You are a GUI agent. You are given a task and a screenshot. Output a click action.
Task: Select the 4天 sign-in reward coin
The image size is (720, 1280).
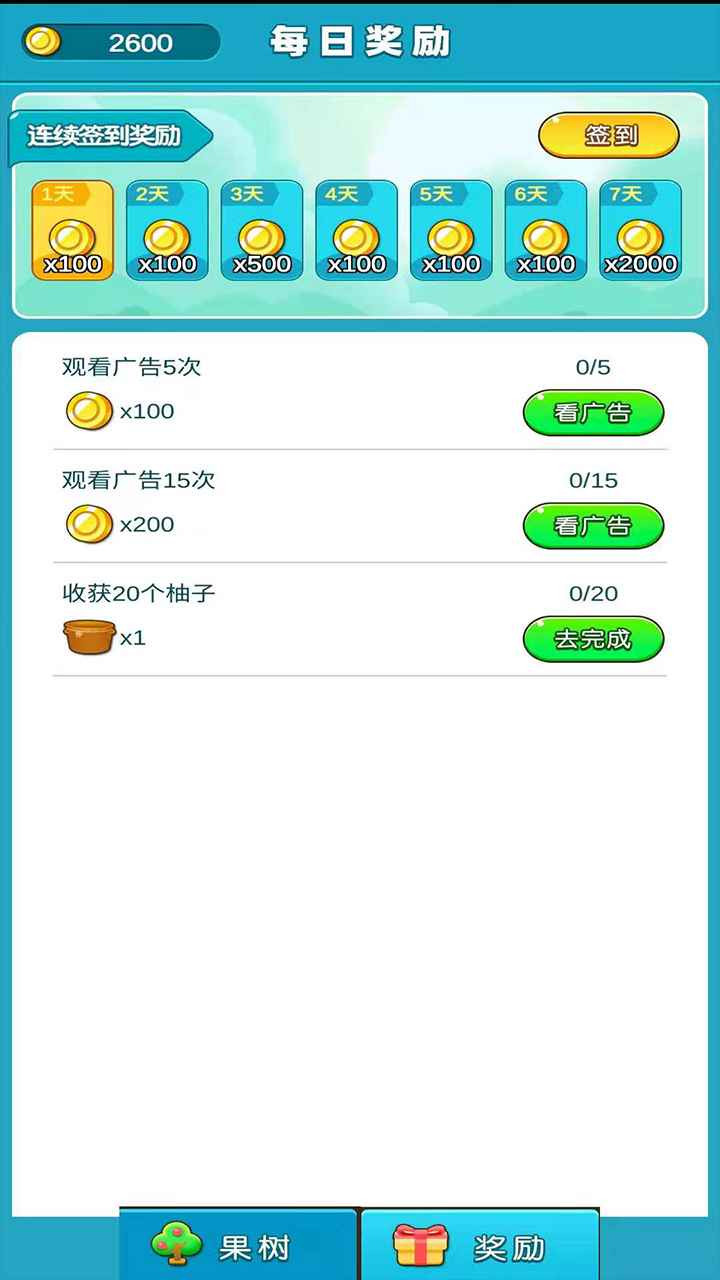356,237
